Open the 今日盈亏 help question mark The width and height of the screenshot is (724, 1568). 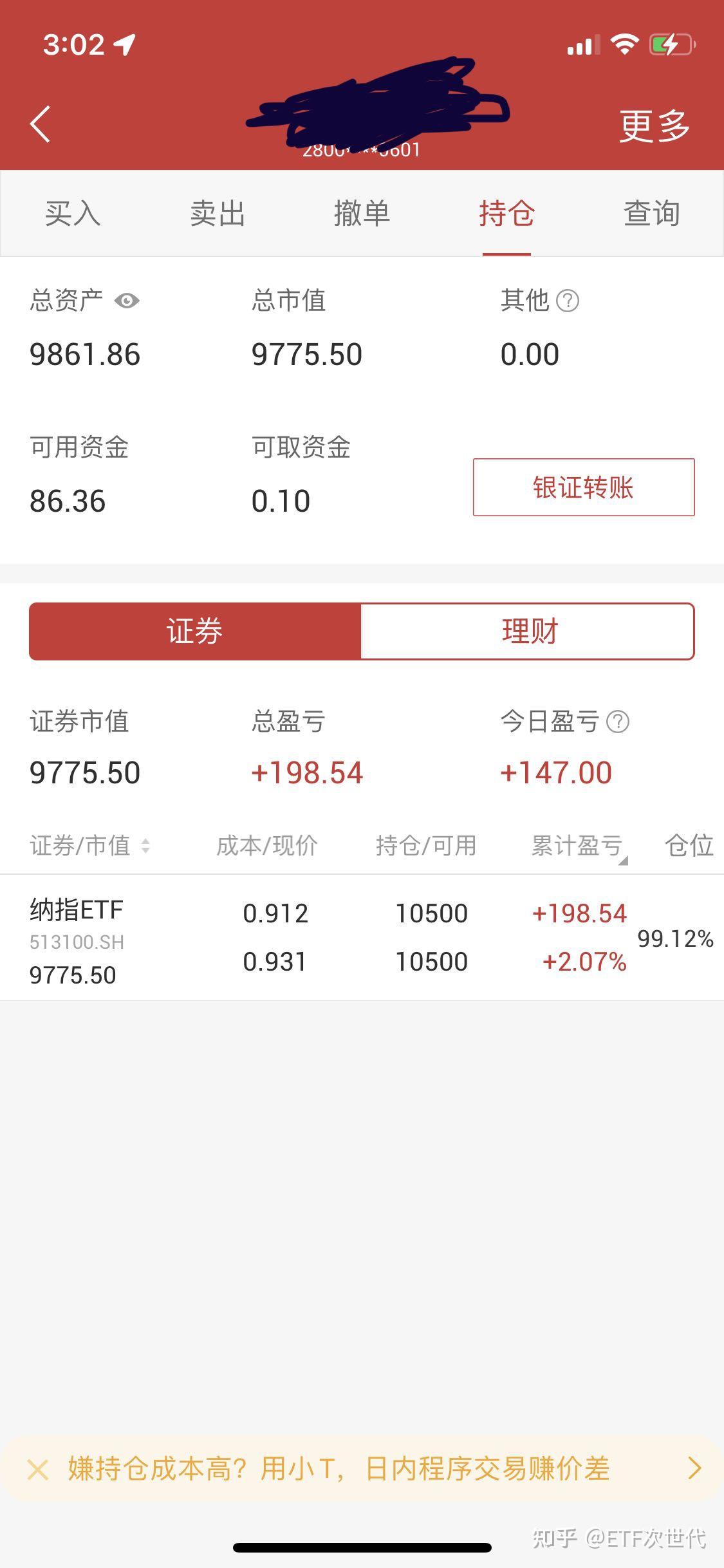[x=617, y=722]
